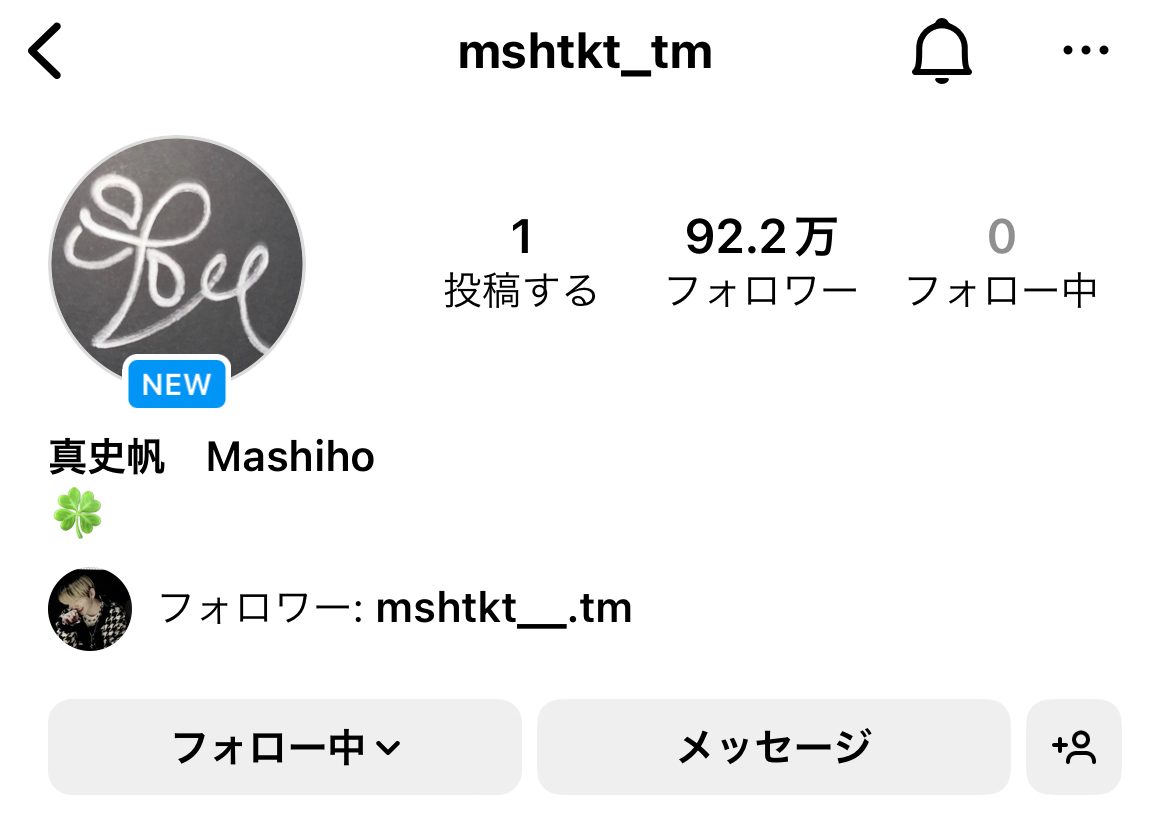Go back using the arrow icon
The height and width of the screenshot is (825, 1170).
coord(46,52)
